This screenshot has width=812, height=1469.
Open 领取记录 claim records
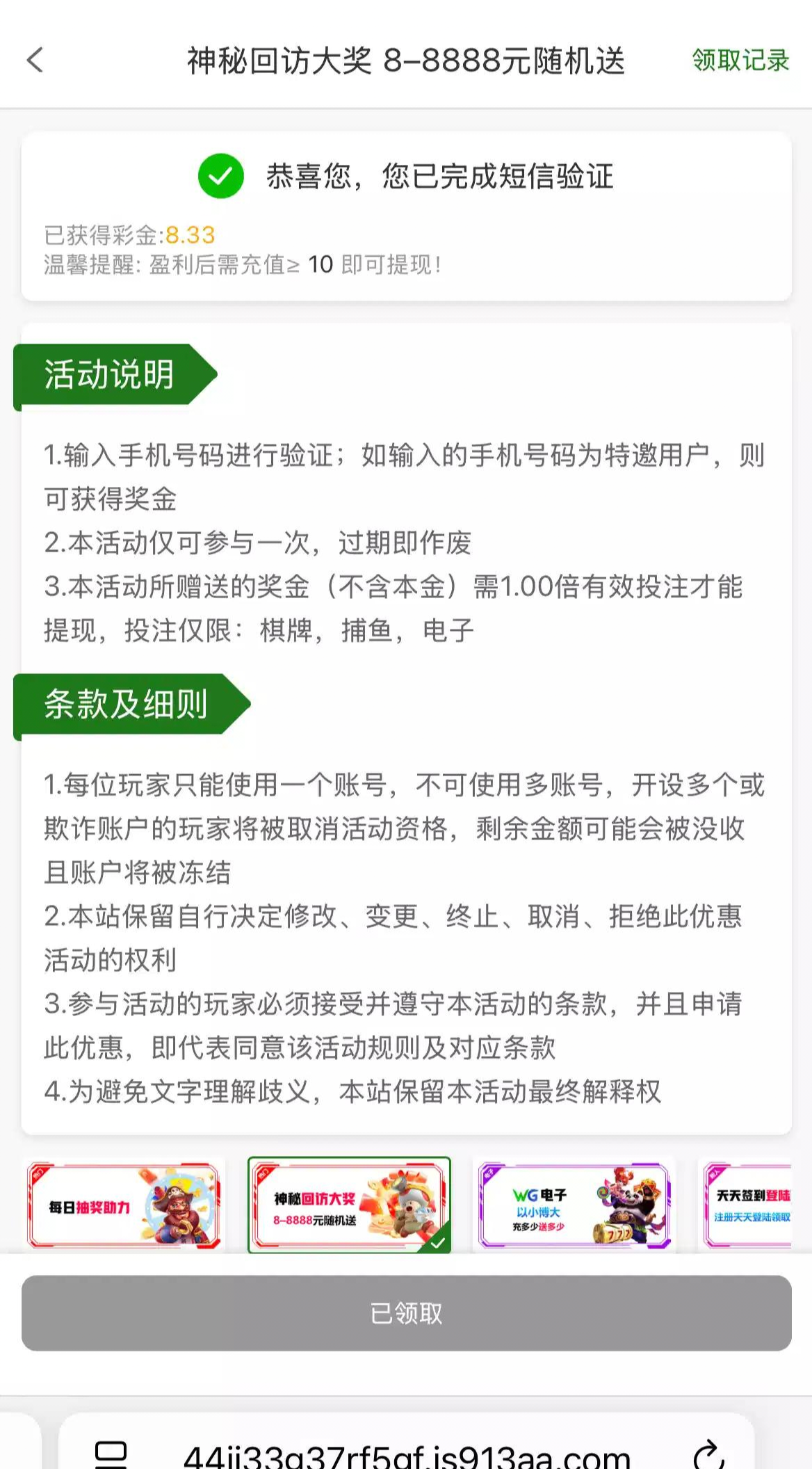[x=740, y=61]
